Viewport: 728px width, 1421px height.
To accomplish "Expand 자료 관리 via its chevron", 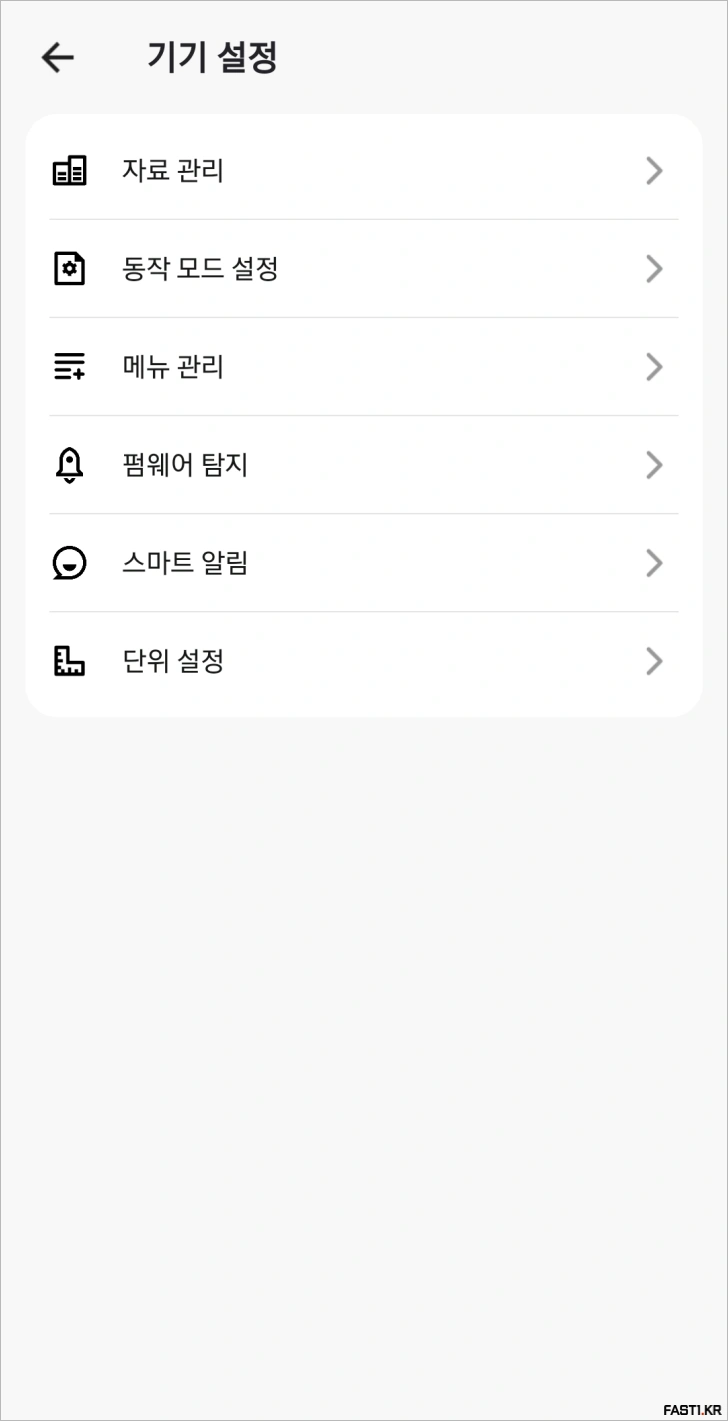I will point(655,171).
